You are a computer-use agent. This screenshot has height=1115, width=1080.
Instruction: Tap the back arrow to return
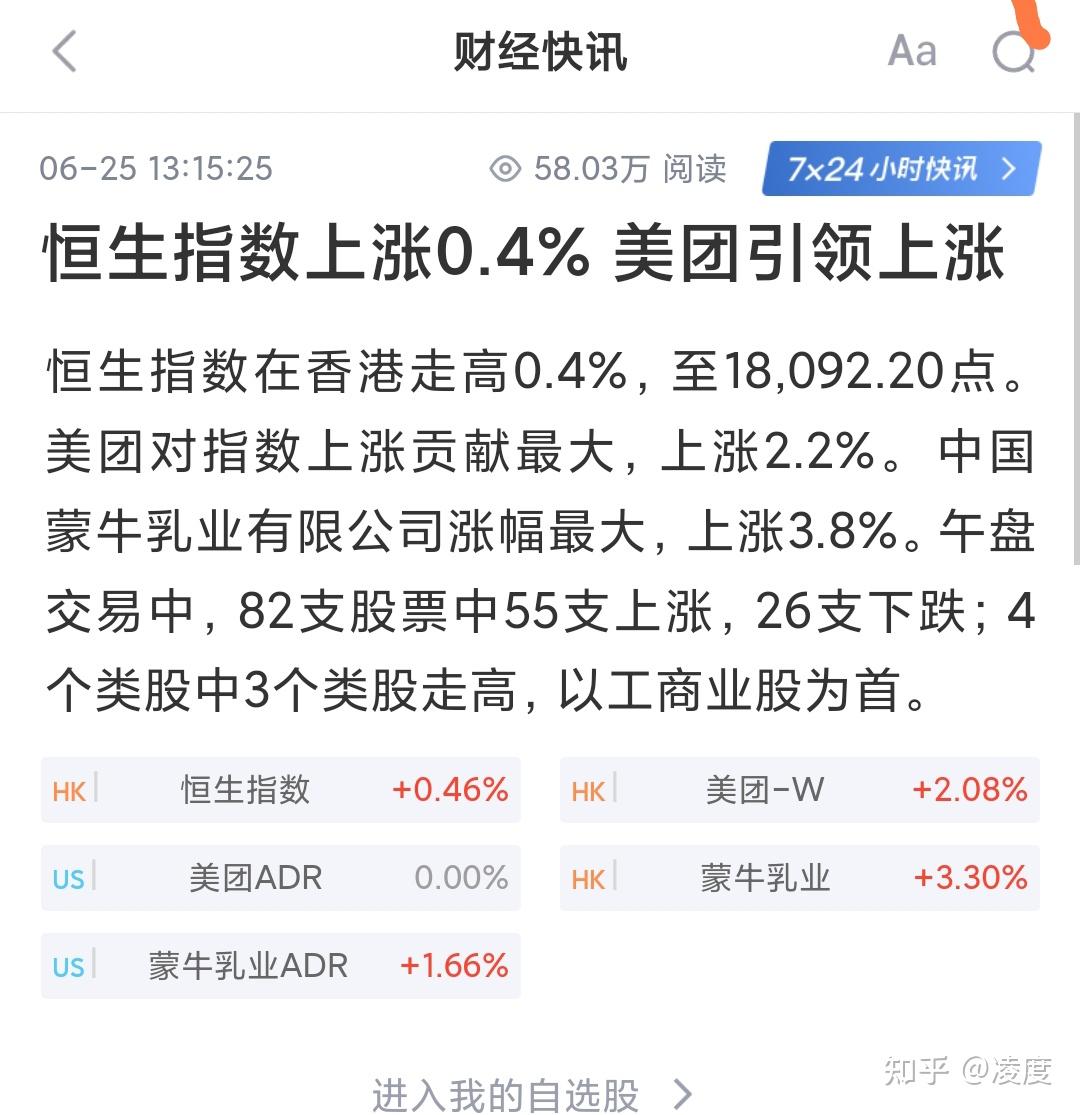coord(64,52)
